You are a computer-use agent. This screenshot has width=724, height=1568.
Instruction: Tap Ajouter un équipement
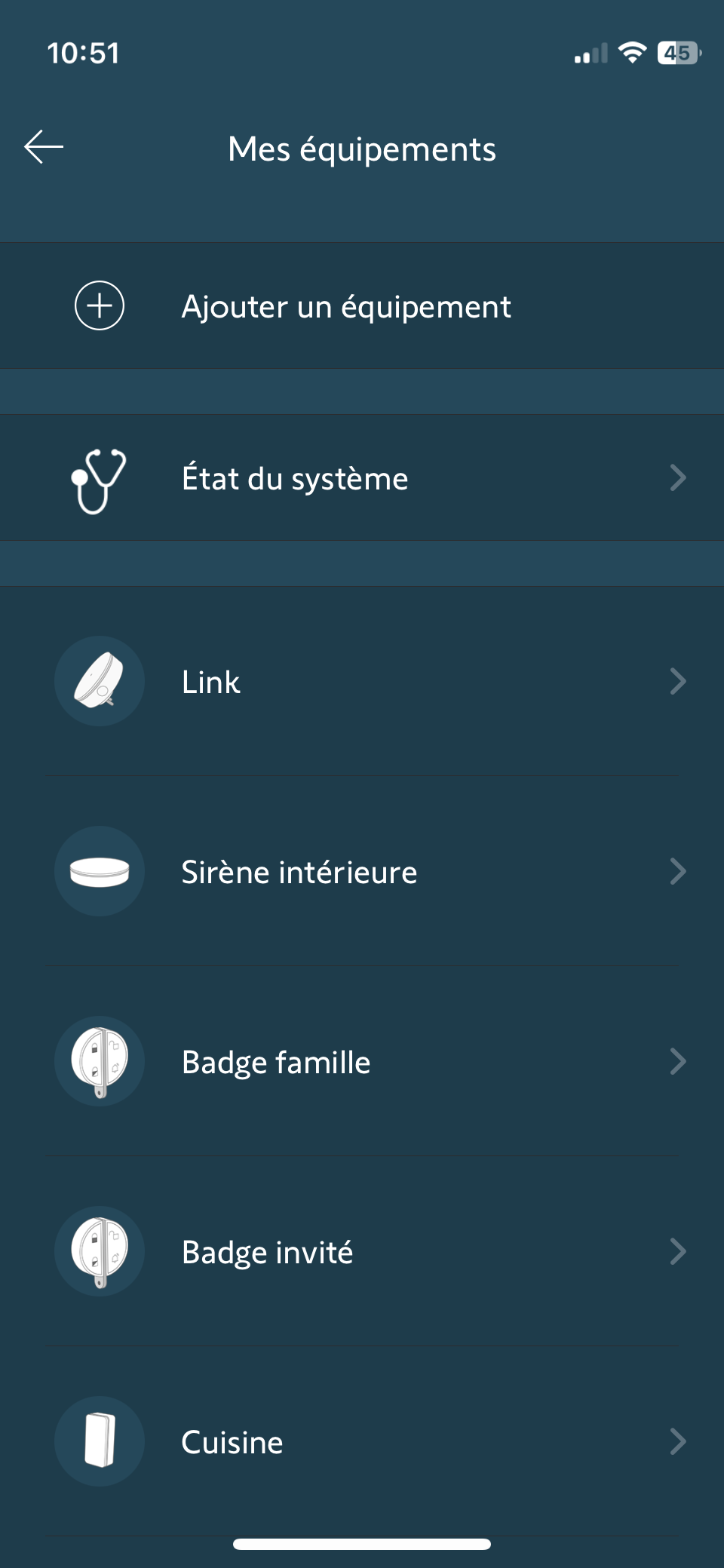click(345, 306)
